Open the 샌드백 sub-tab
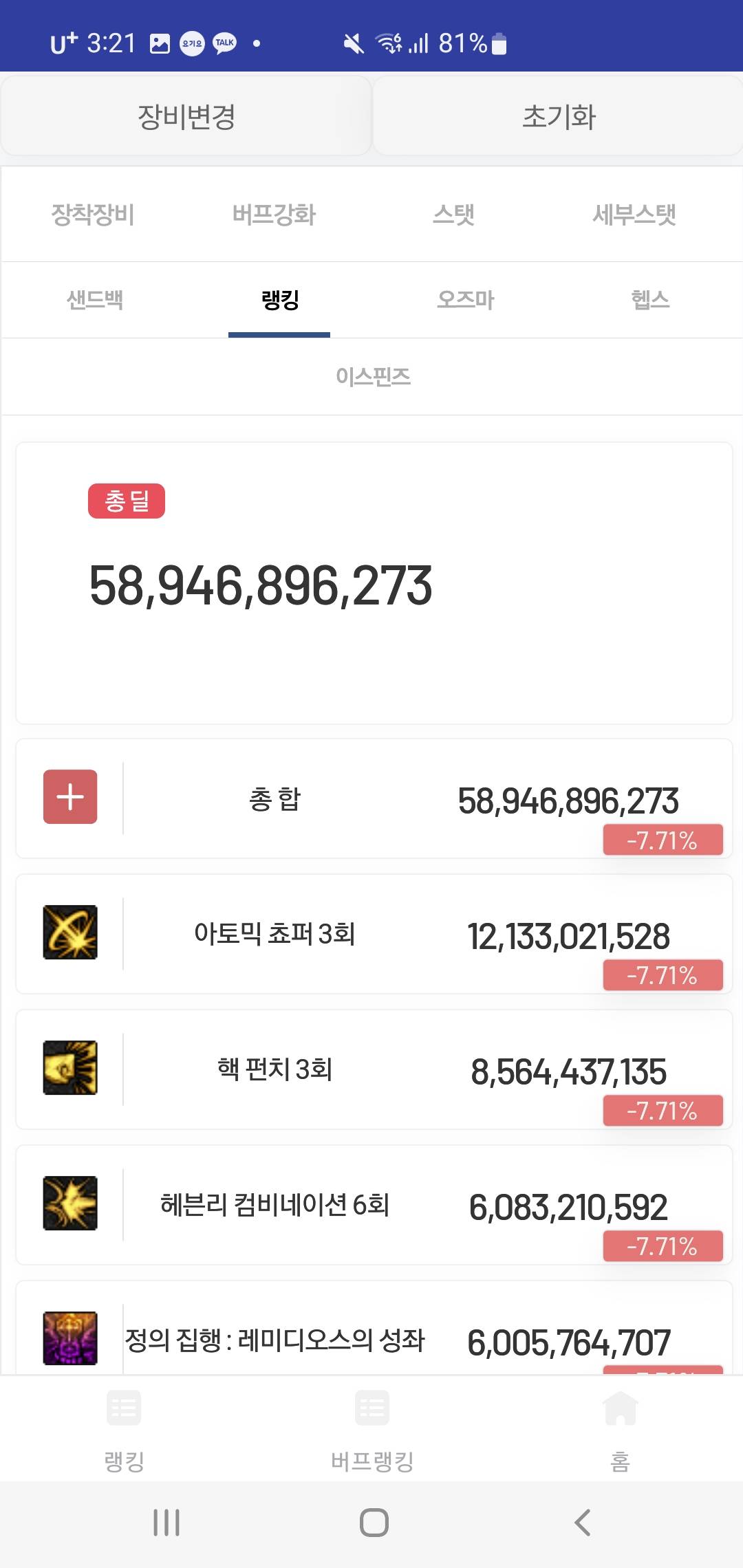743x1568 pixels. (95, 300)
